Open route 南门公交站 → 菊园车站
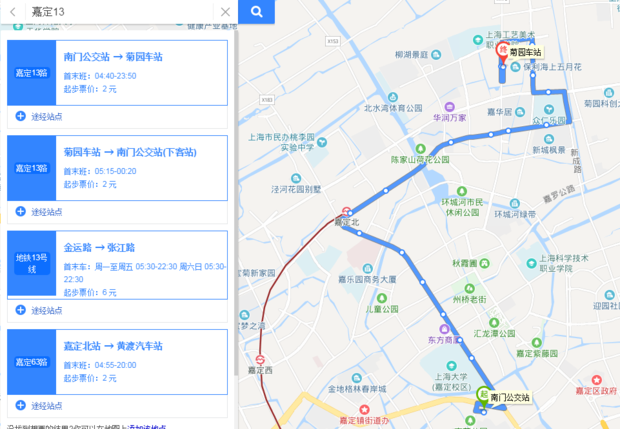Screen dimensions: 620x429 (113, 57)
